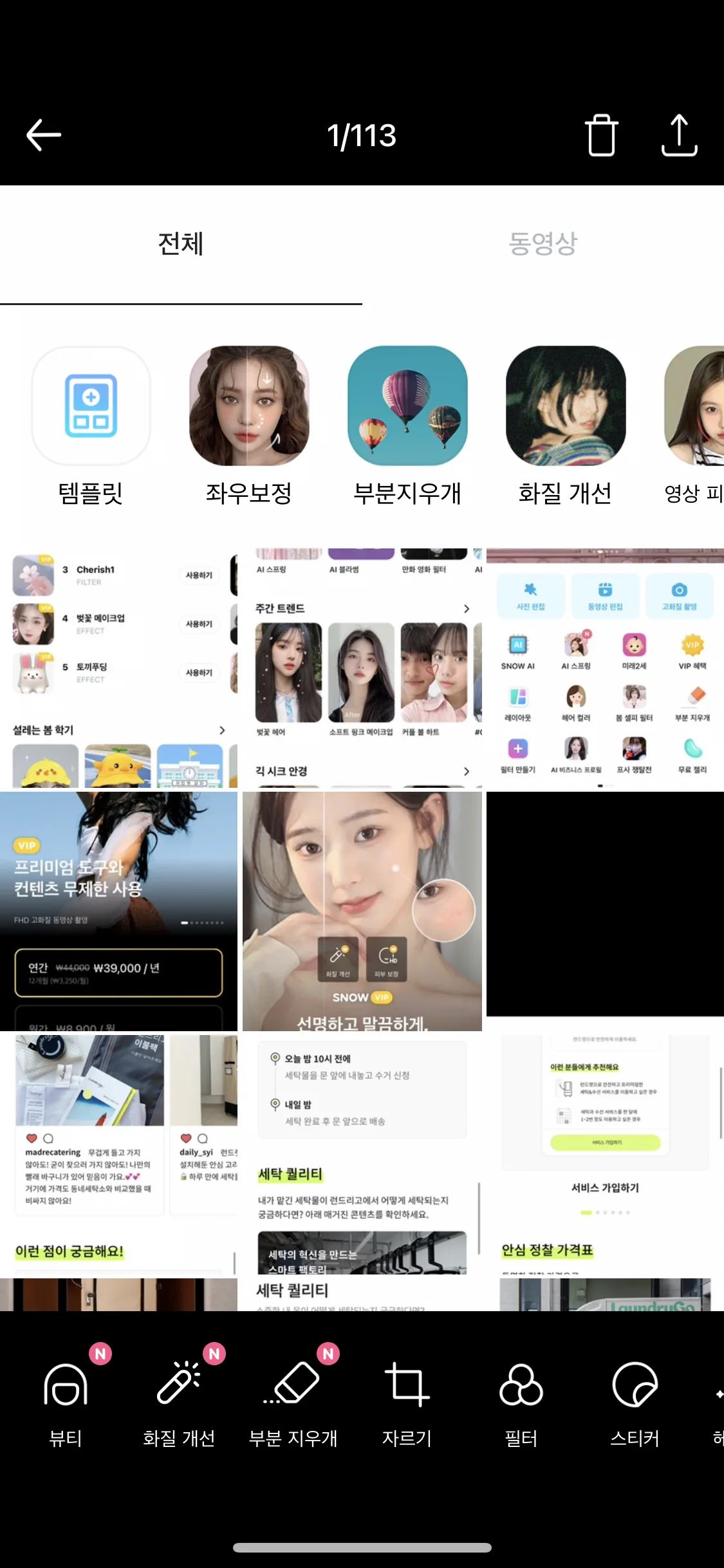Switch to the 동영상 tab
This screenshot has width=724, height=1568.
tap(543, 244)
